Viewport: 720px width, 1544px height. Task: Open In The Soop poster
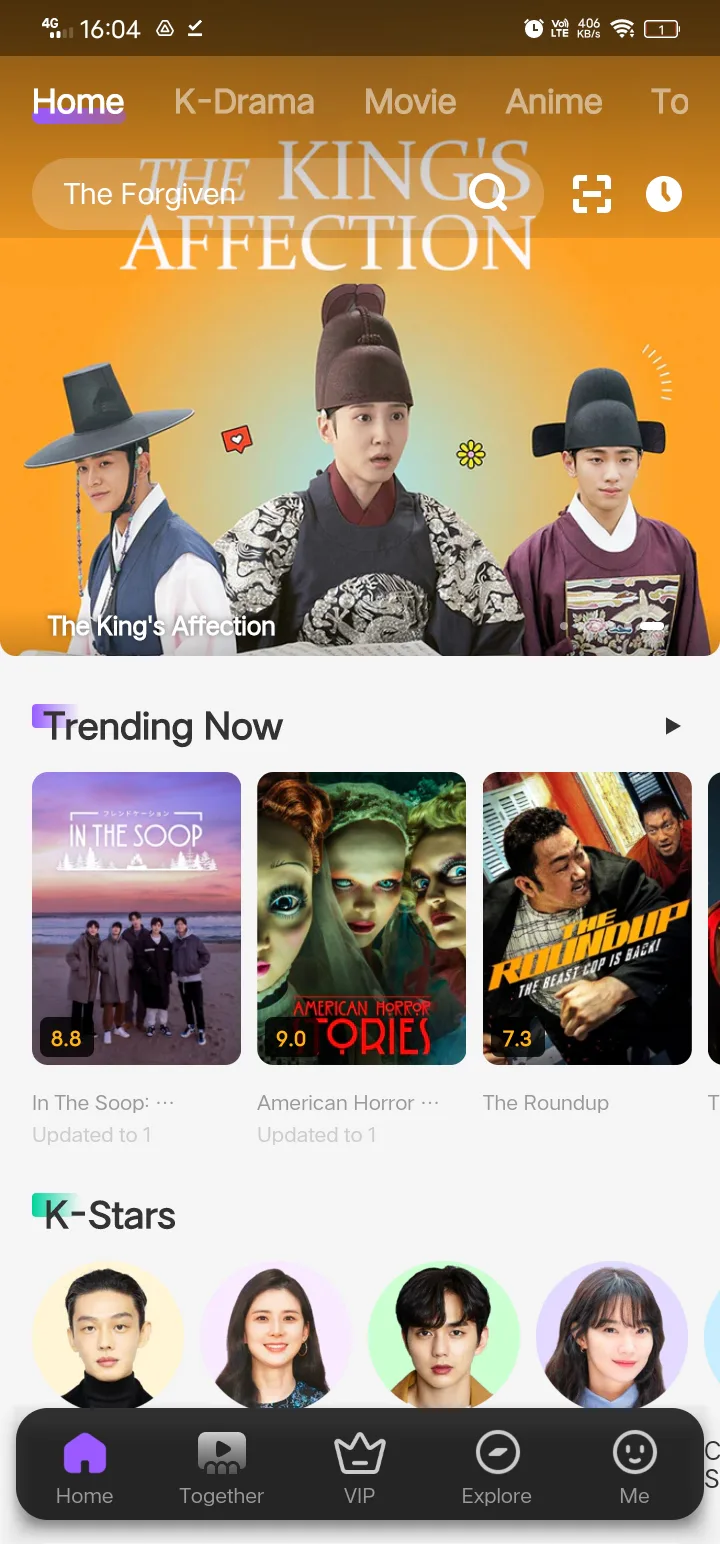(136, 918)
